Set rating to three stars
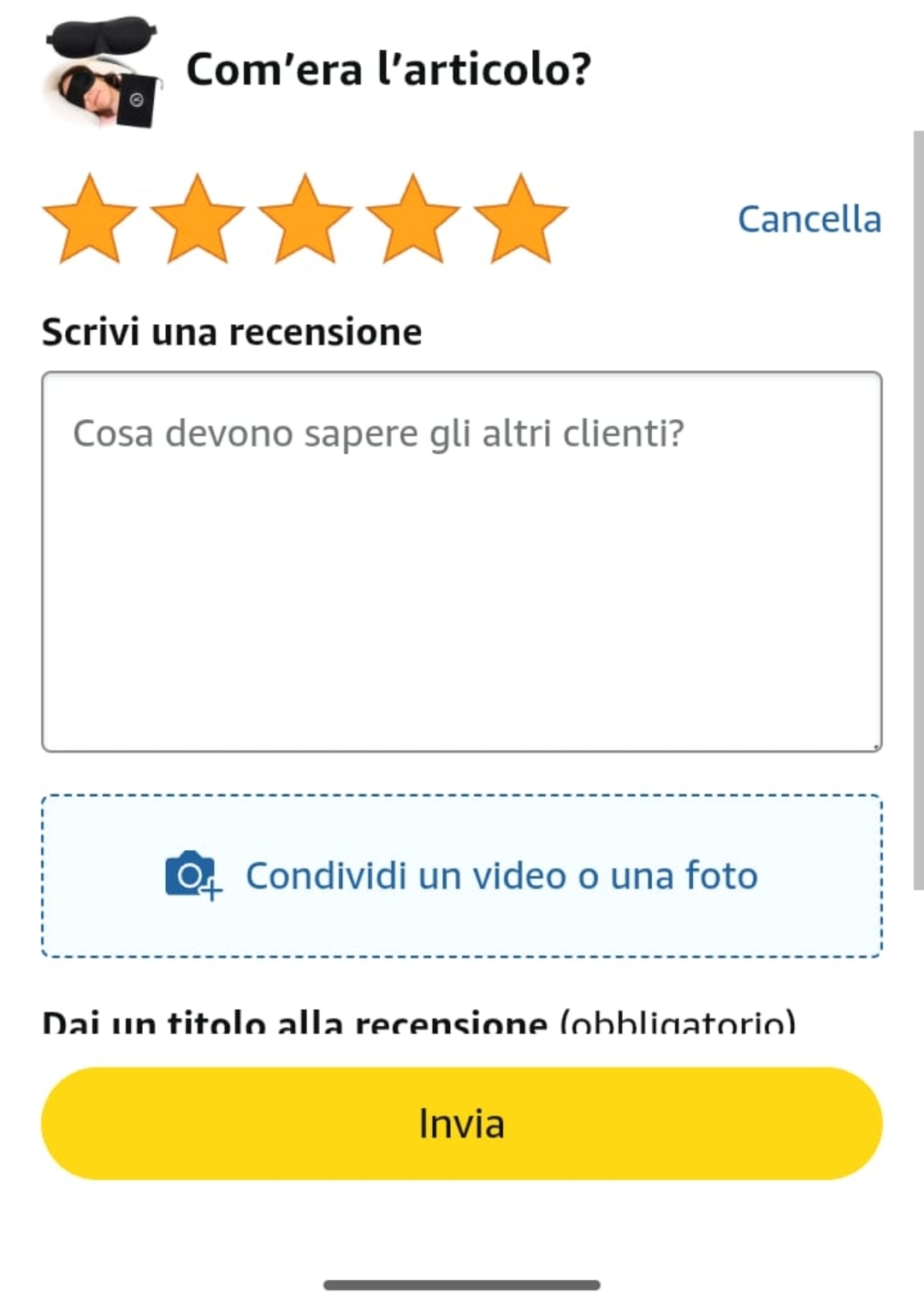The height and width of the screenshot is (1316, 924). [305, 221]
